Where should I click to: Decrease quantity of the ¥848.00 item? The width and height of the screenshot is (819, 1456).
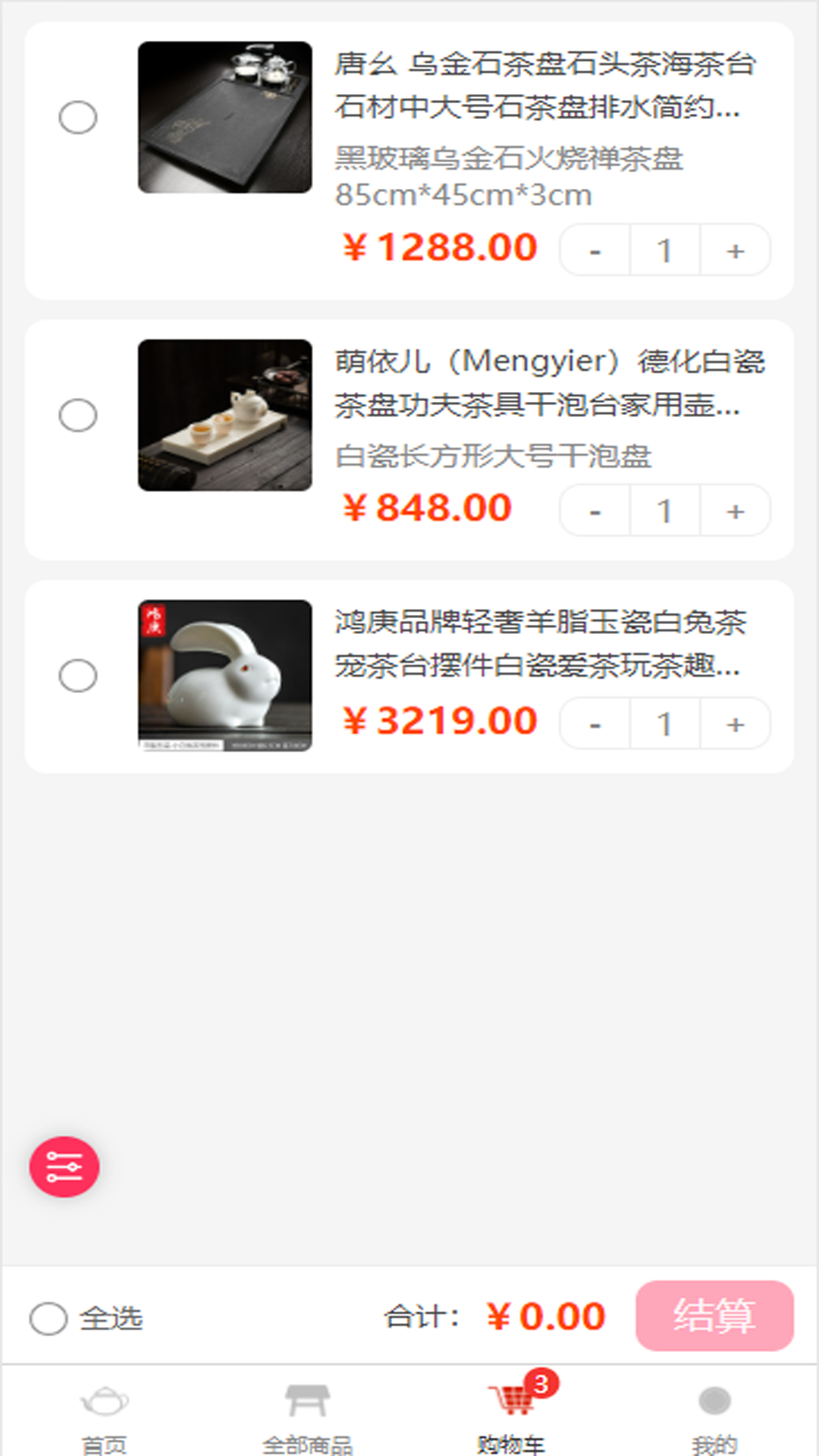tap(595, 511)
